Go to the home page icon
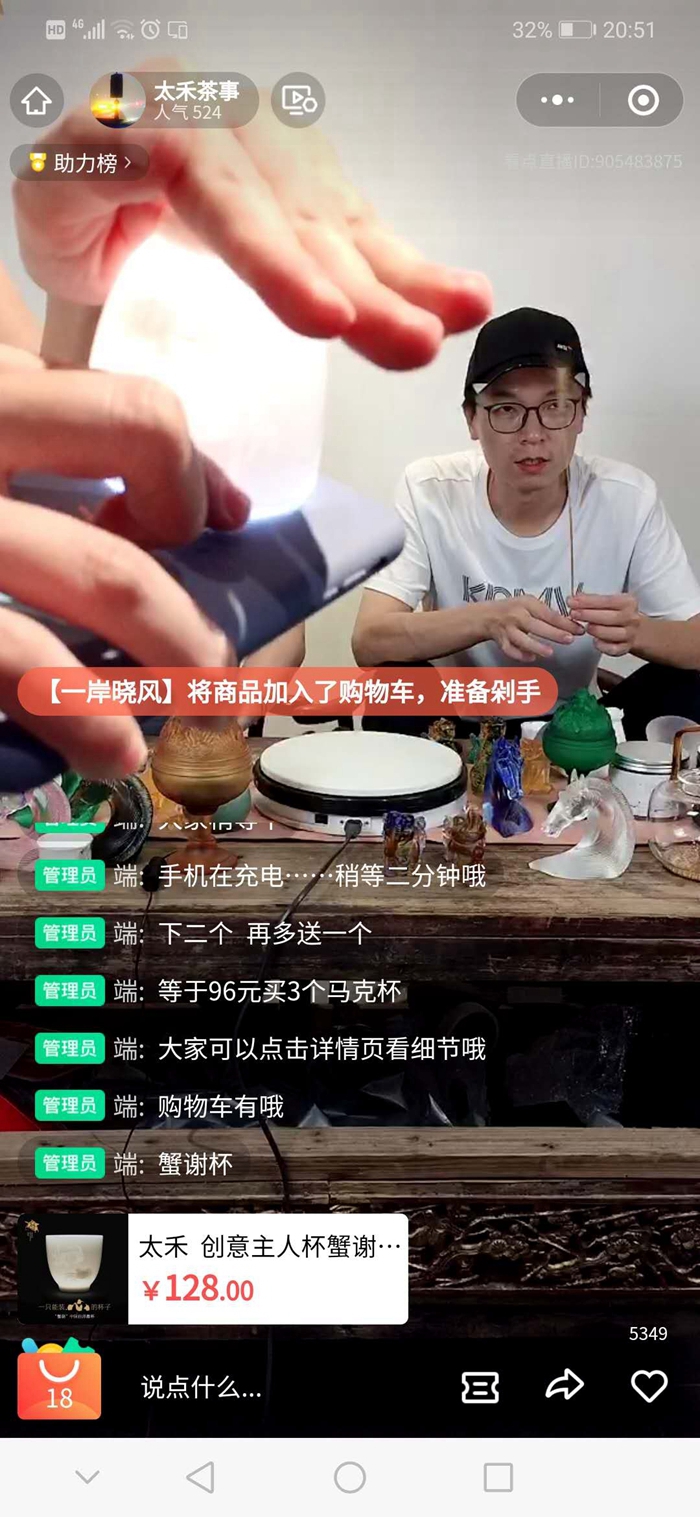The width and height of the screenshot is (700, 1517). (37, 101)
